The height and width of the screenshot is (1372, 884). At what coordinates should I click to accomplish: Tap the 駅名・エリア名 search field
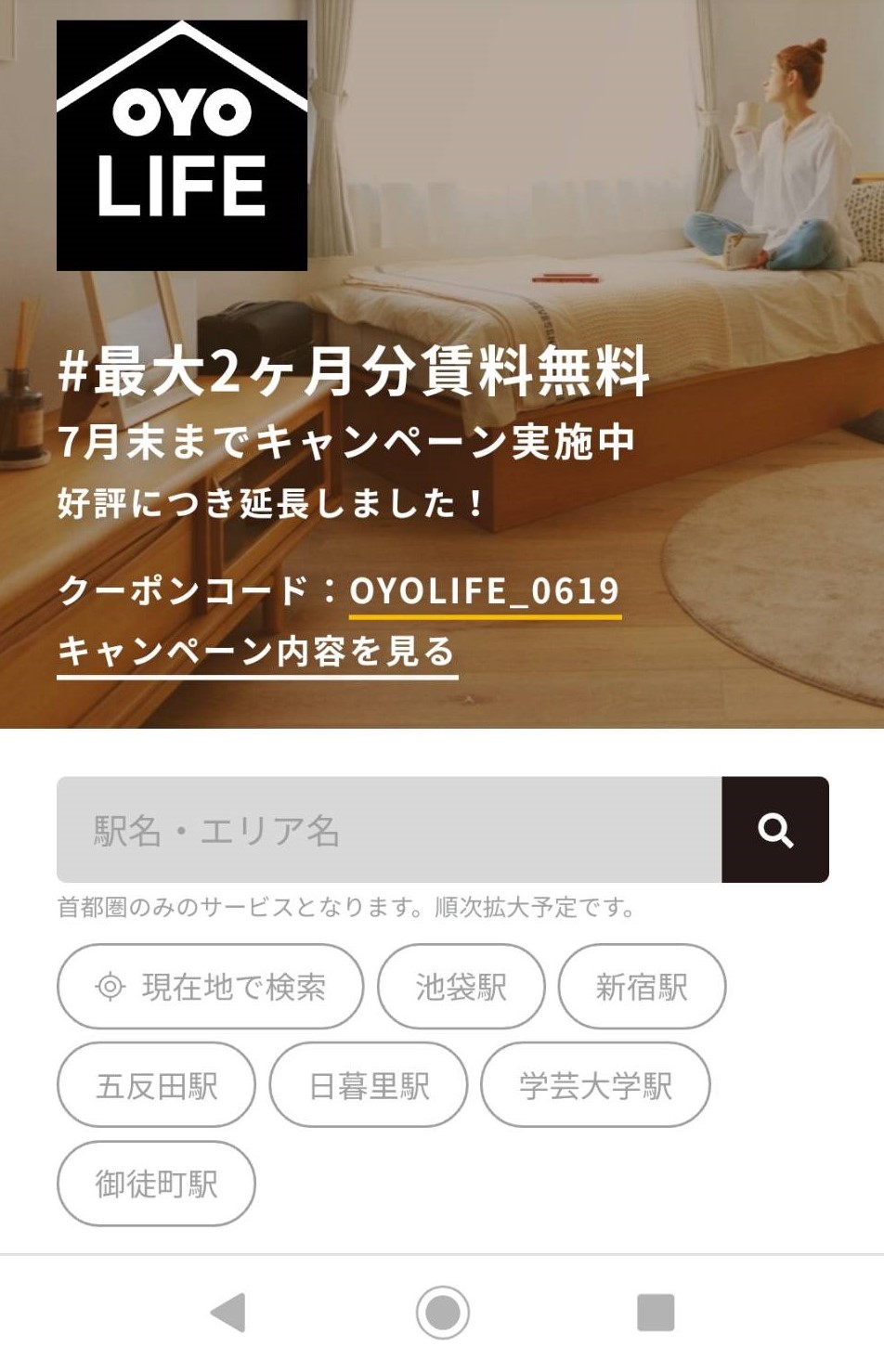point(388,830)
